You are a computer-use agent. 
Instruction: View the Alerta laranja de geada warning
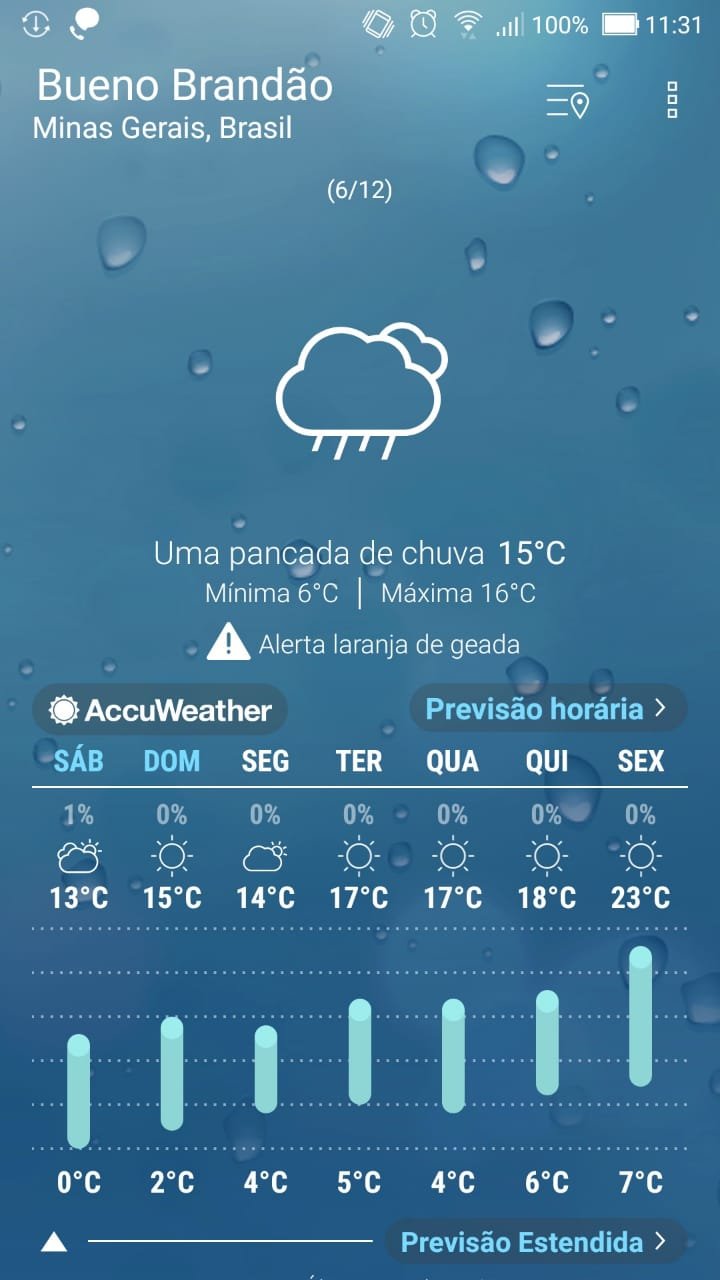coord(363,643)
